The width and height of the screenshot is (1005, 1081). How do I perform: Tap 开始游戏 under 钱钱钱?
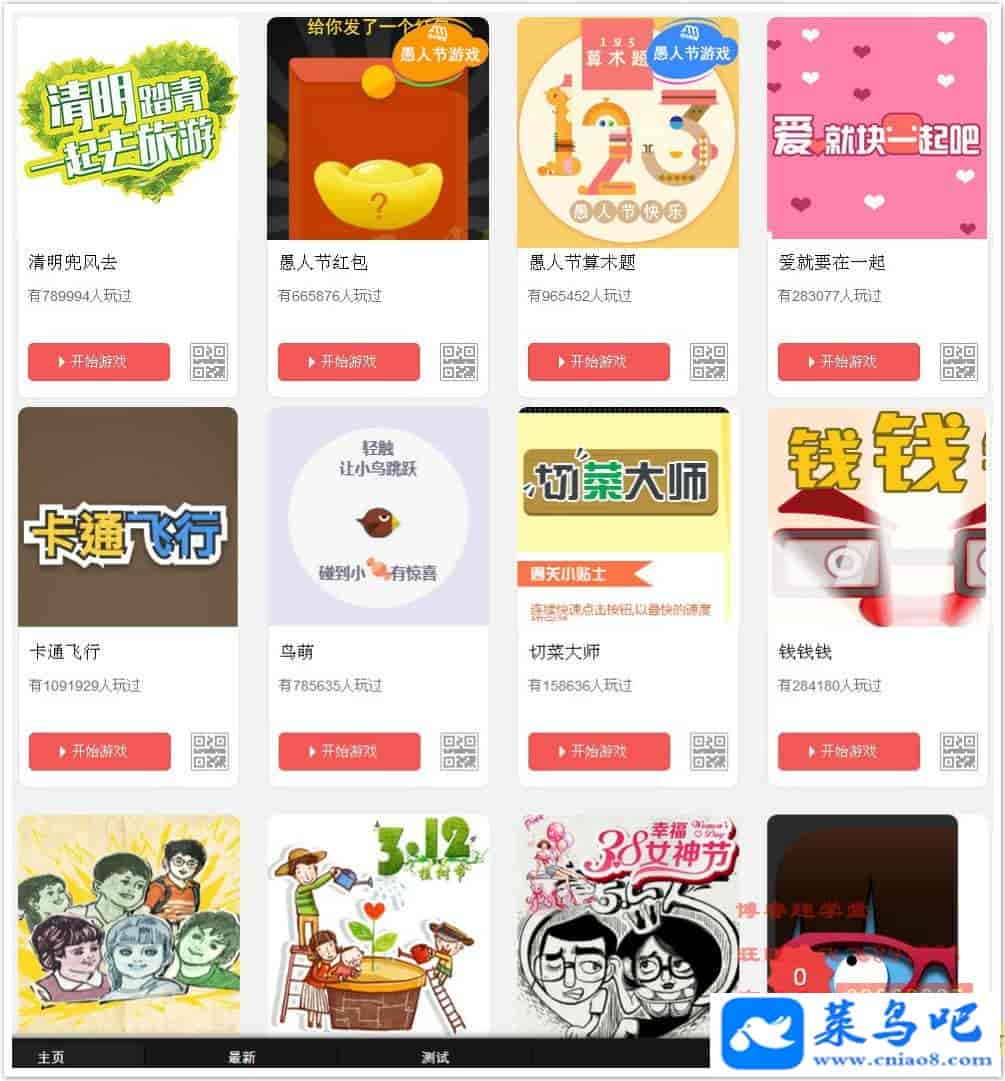click(x=849, y=752)
